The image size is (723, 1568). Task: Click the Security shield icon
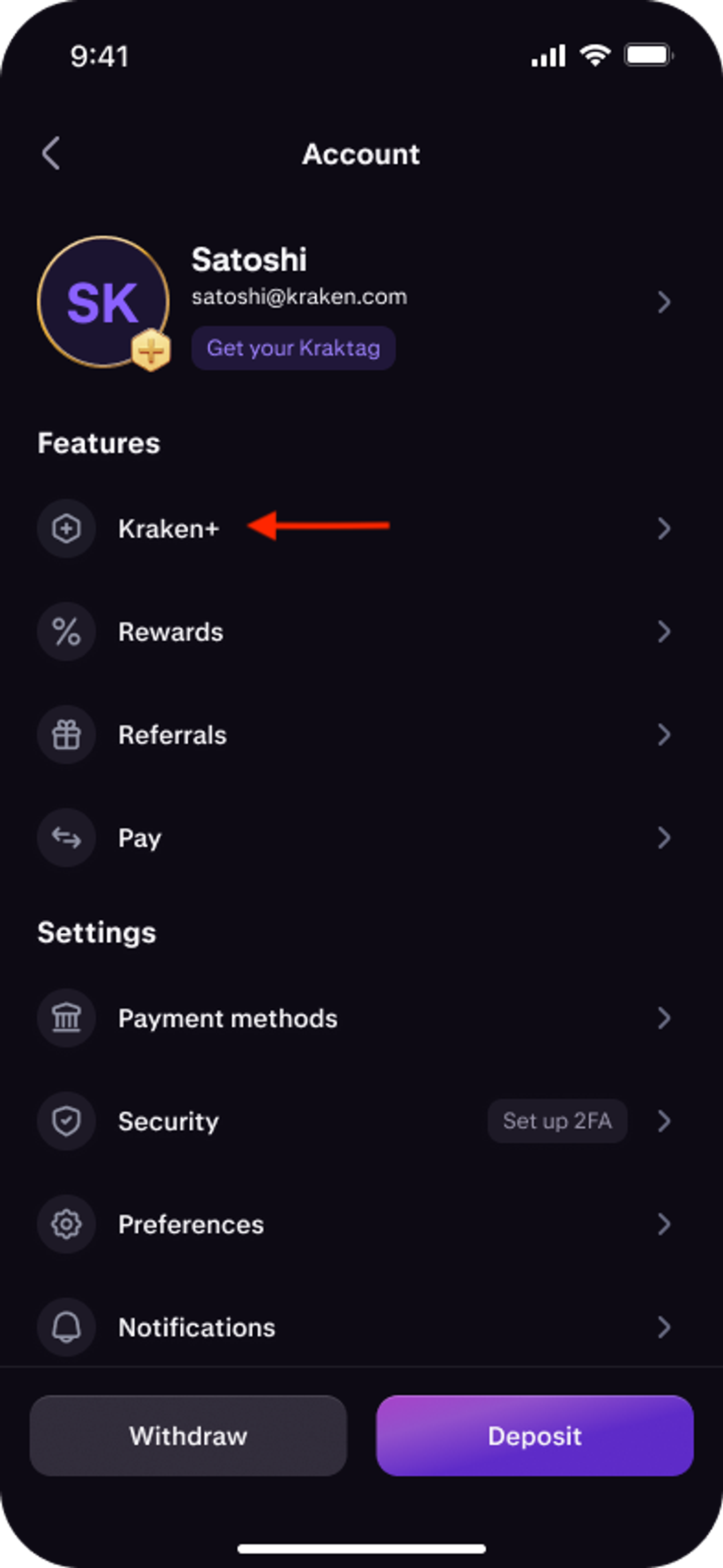[x=66, y=1121]
